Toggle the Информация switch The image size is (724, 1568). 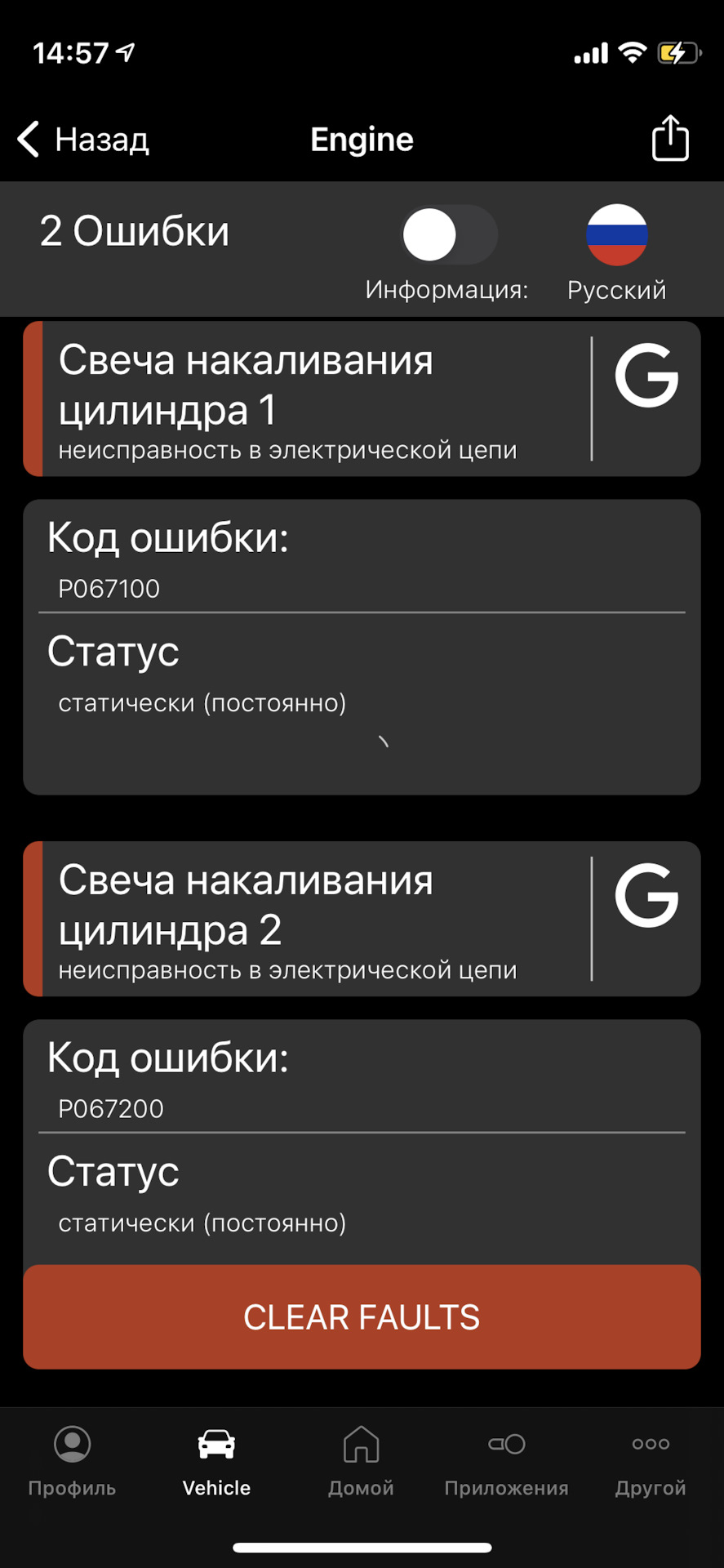[450, 235]
